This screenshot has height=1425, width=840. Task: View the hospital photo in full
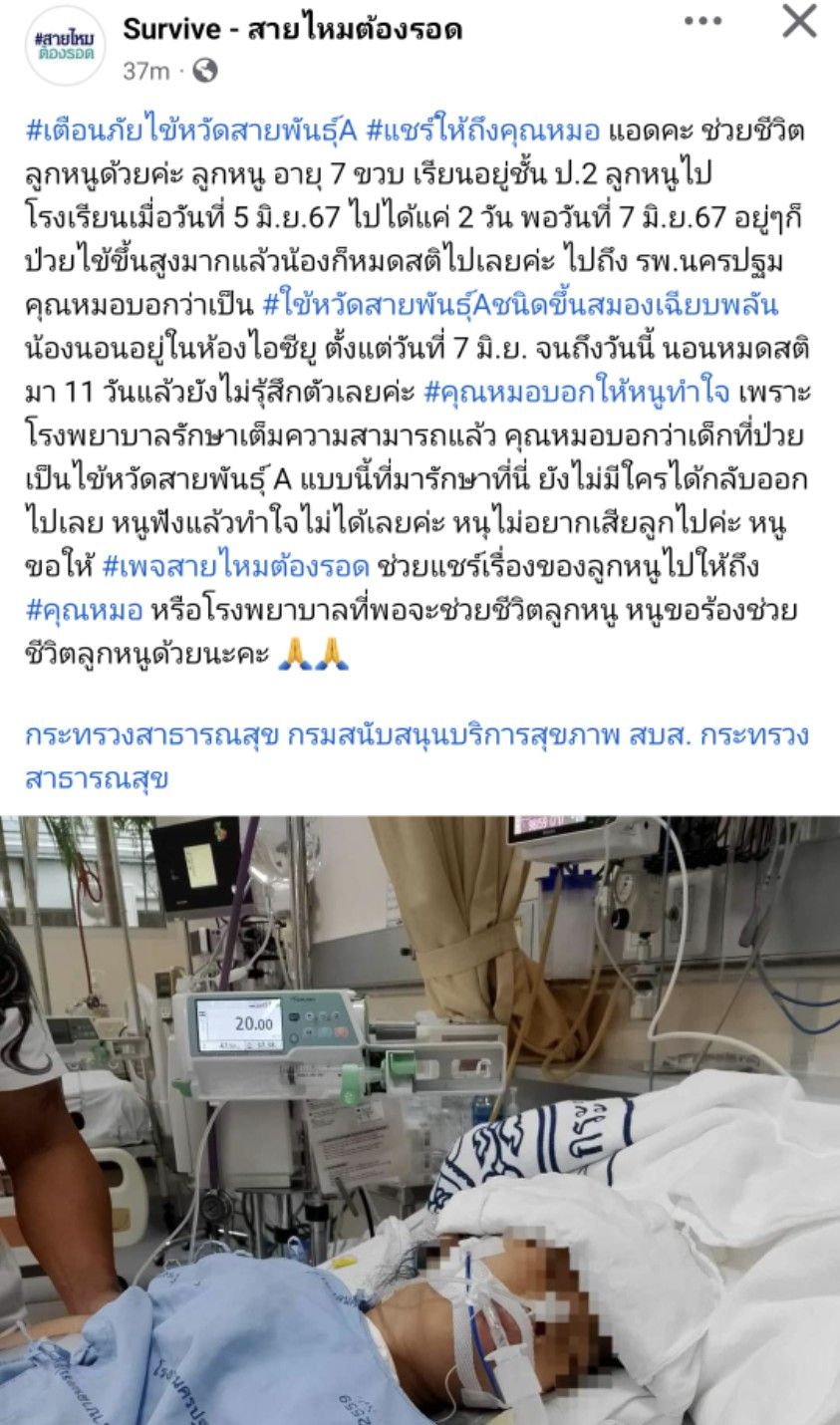tap(420, 1116)
